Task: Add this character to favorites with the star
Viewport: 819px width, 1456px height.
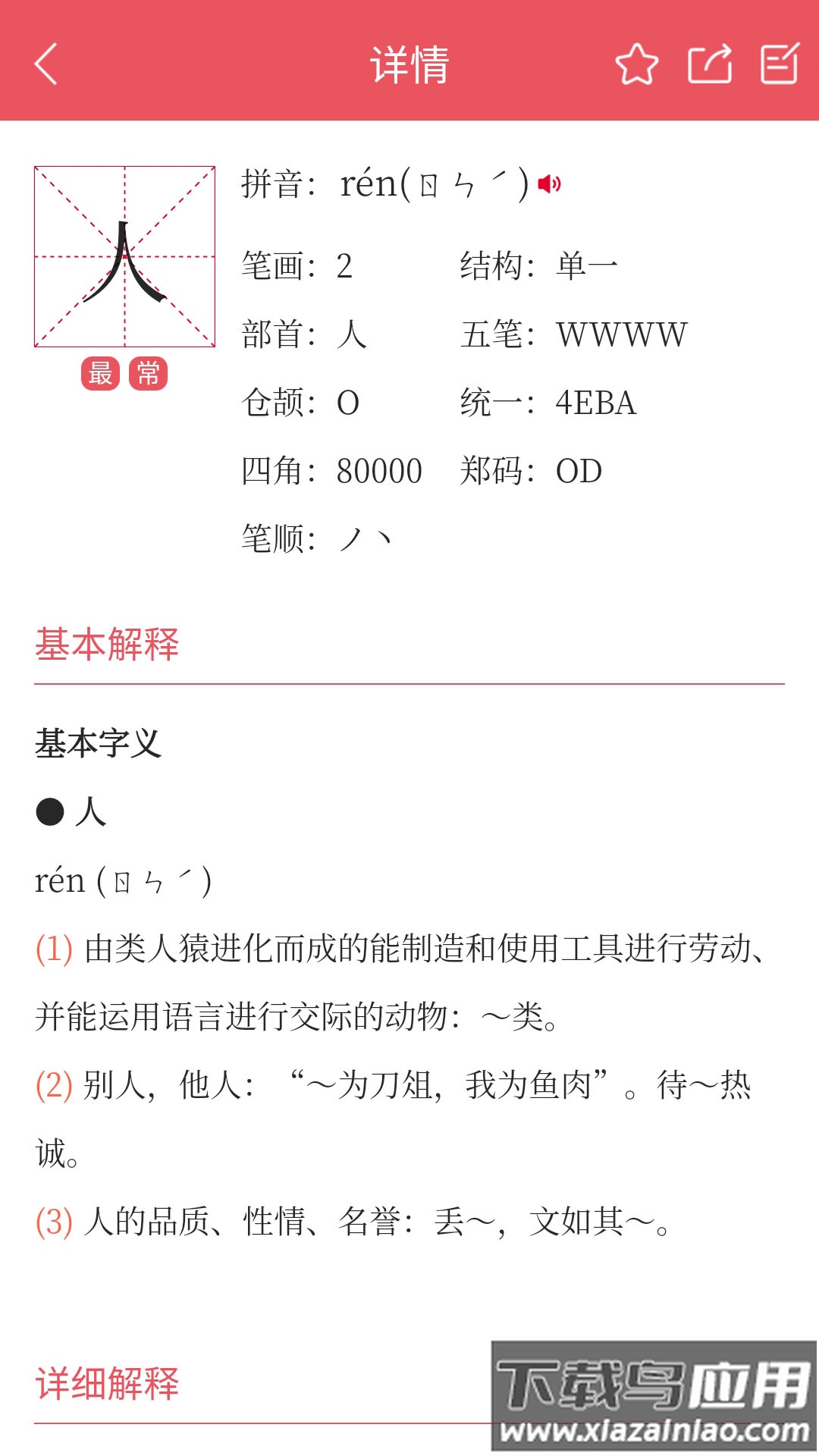Action: click(636, 64)
